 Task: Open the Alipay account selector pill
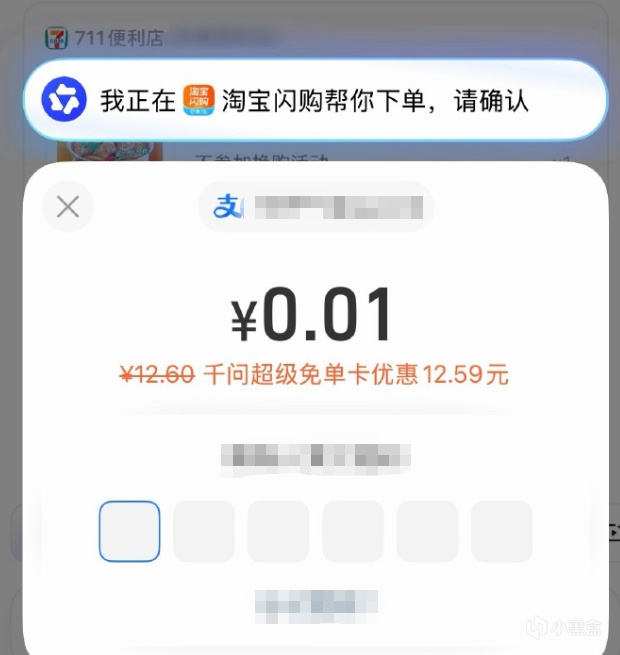(x=316, y=207)
